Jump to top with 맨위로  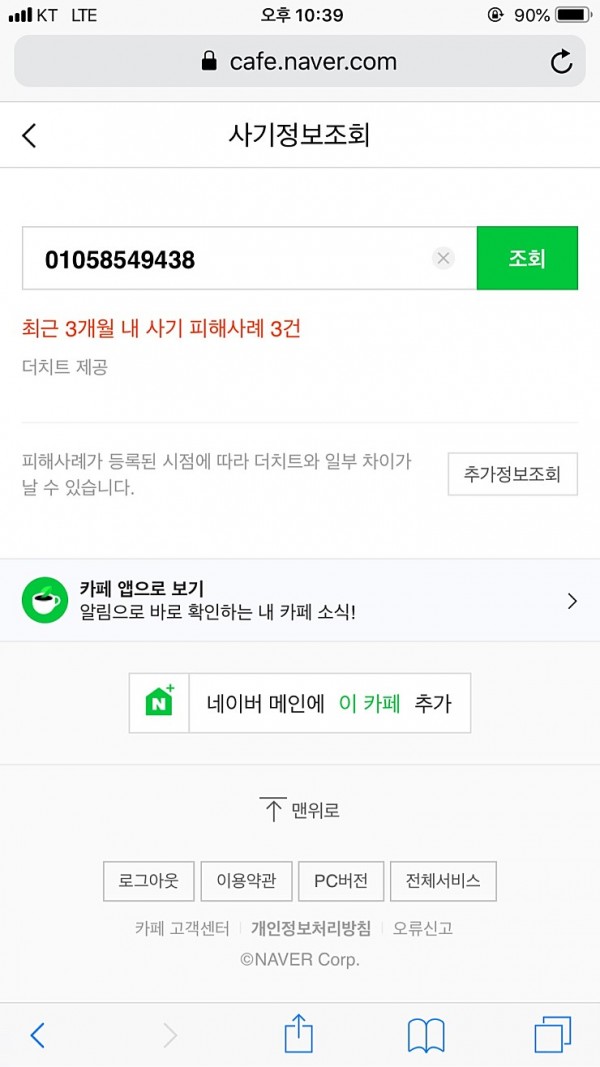[x=300, y=810]
